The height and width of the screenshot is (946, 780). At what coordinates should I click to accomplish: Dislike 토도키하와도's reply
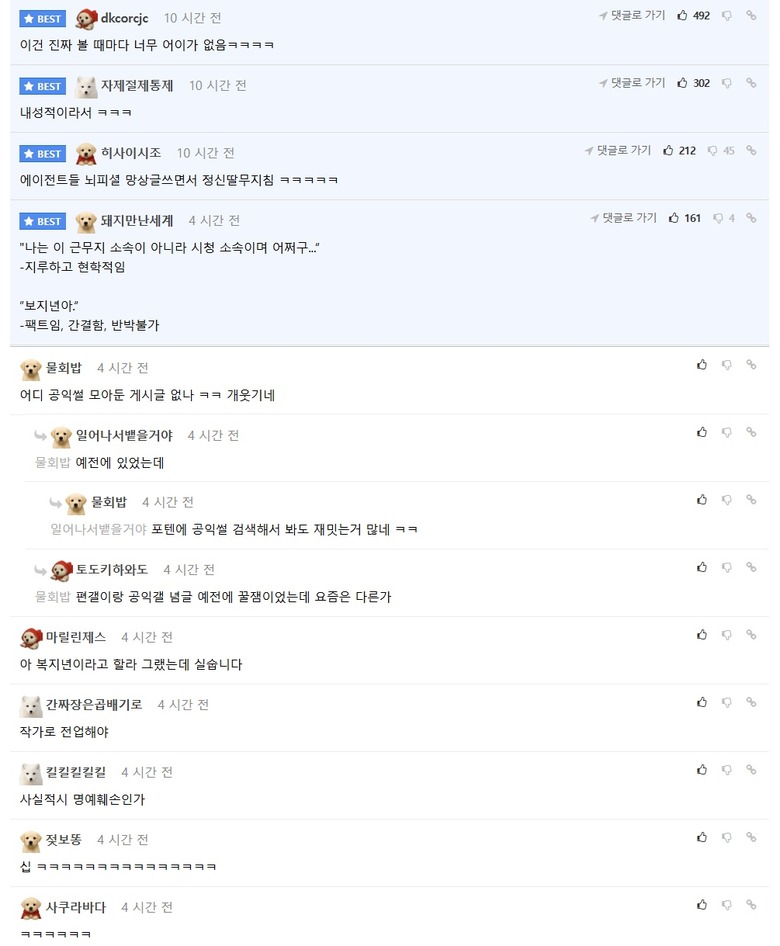coord(727,567)
